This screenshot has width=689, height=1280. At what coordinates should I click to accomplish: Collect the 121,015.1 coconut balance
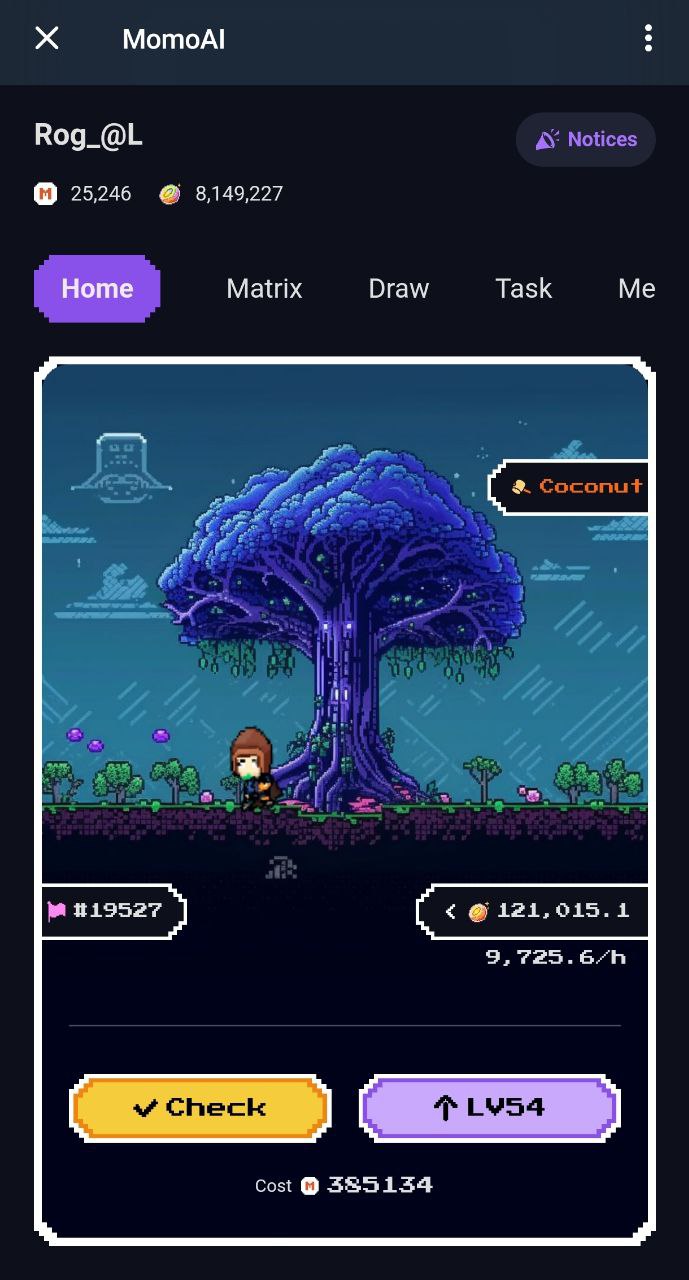pyautogui.click(x=533, y=910)
